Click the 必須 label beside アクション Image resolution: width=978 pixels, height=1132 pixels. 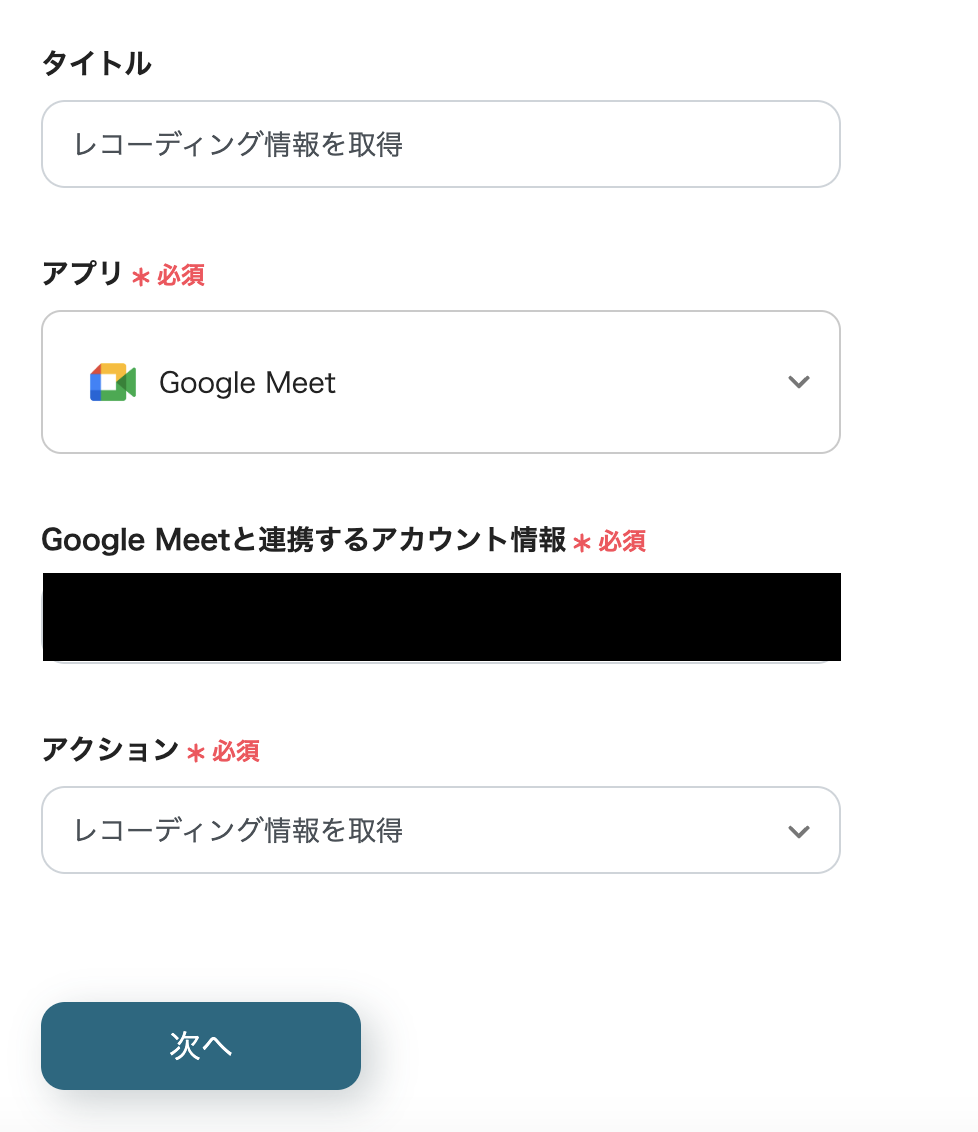pyautogui.click(x=234, y=751)
